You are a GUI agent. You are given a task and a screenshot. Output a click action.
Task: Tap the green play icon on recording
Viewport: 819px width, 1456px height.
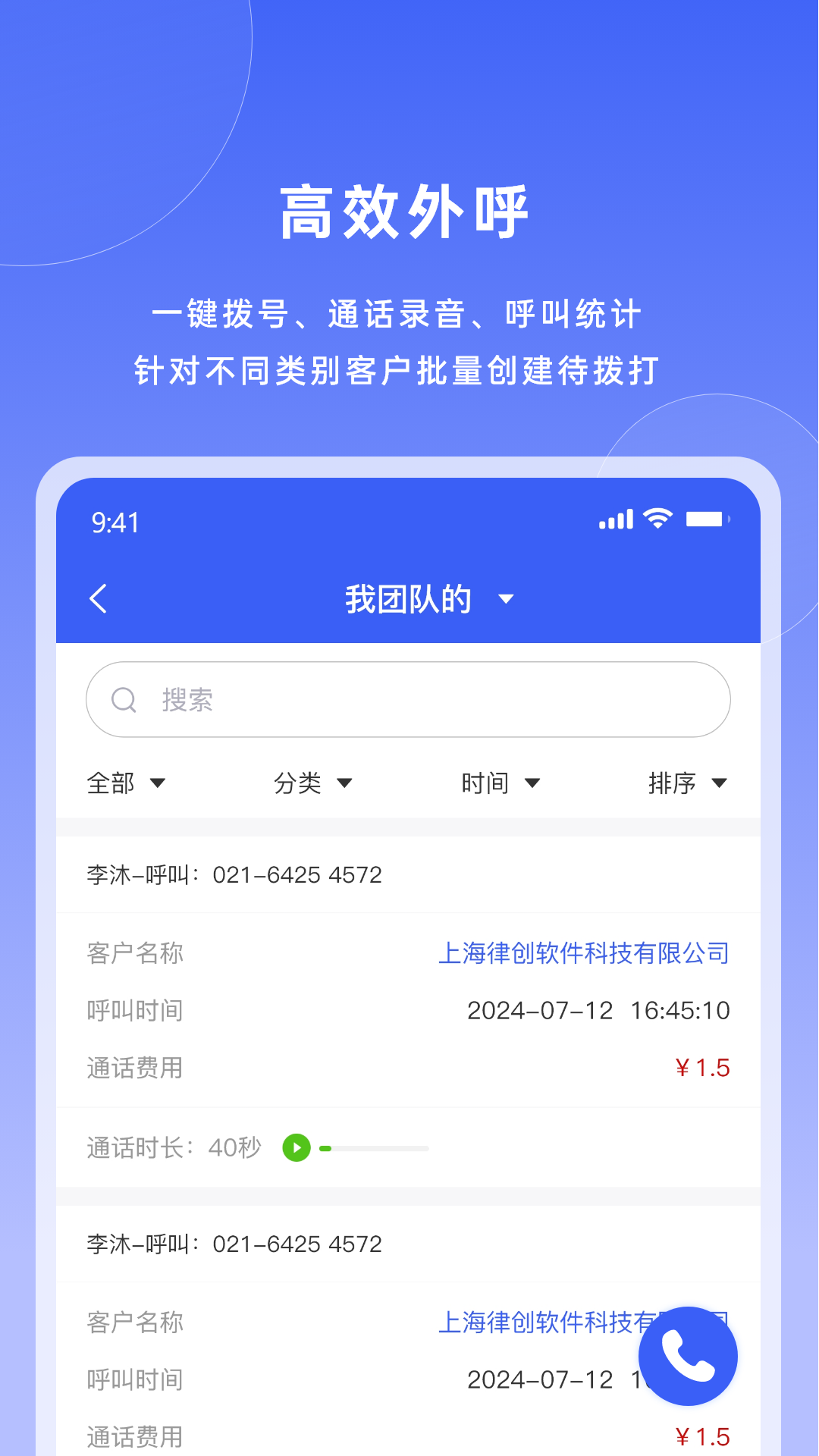click(297, 1148)
